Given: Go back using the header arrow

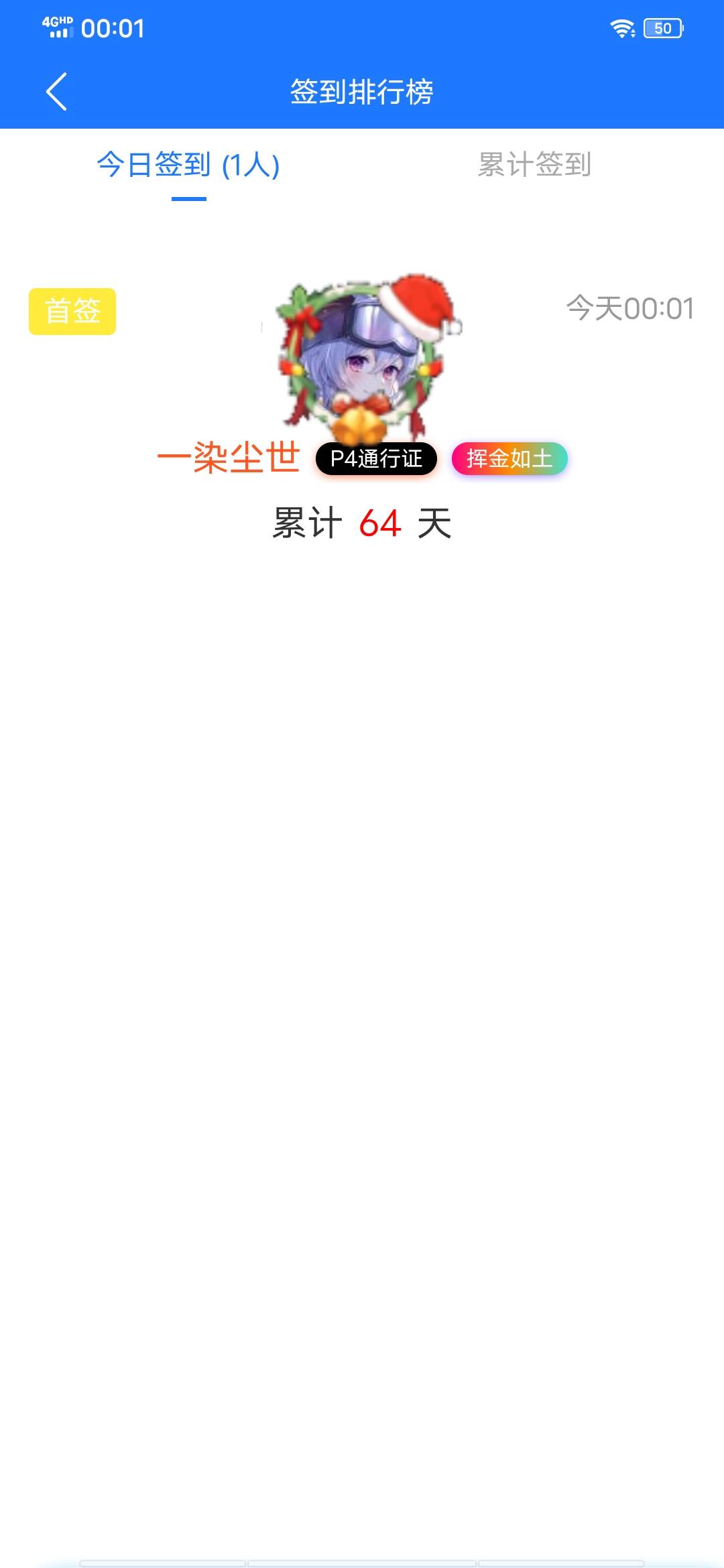Looking at the screenshot, I should coord(56,91).
